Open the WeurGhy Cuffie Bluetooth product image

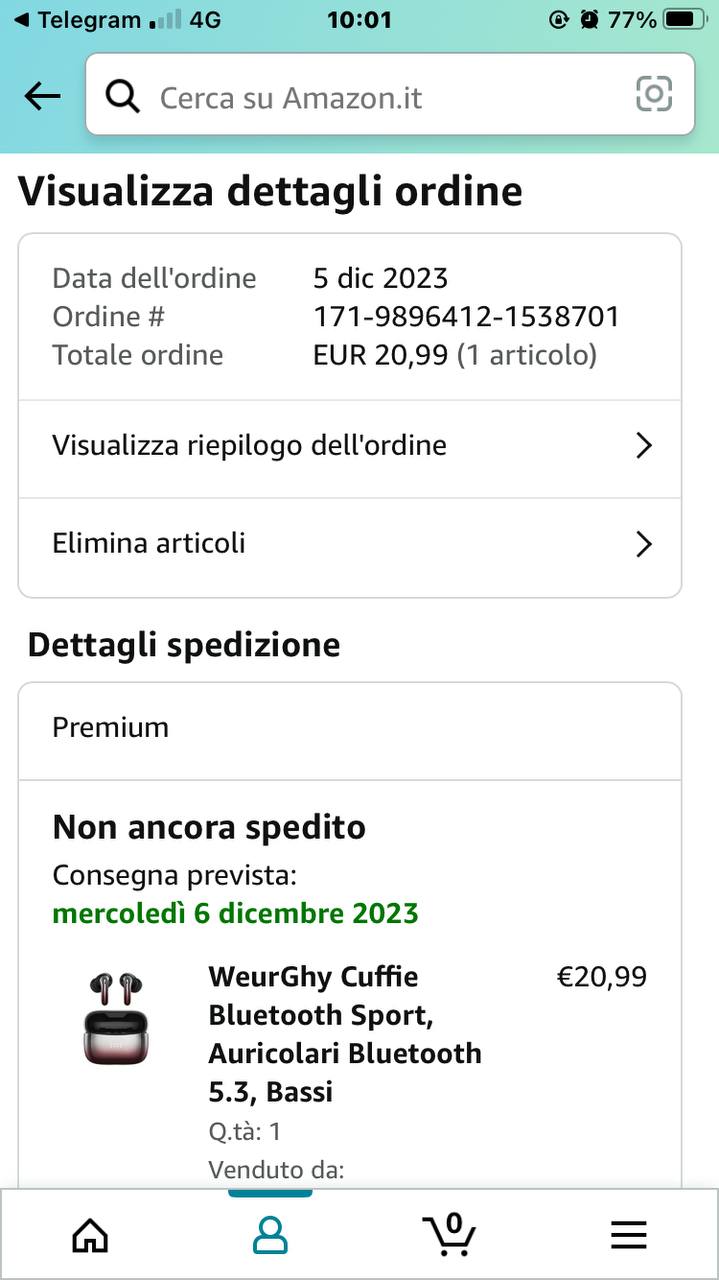pyautogui.click(x=115, y=1018)
